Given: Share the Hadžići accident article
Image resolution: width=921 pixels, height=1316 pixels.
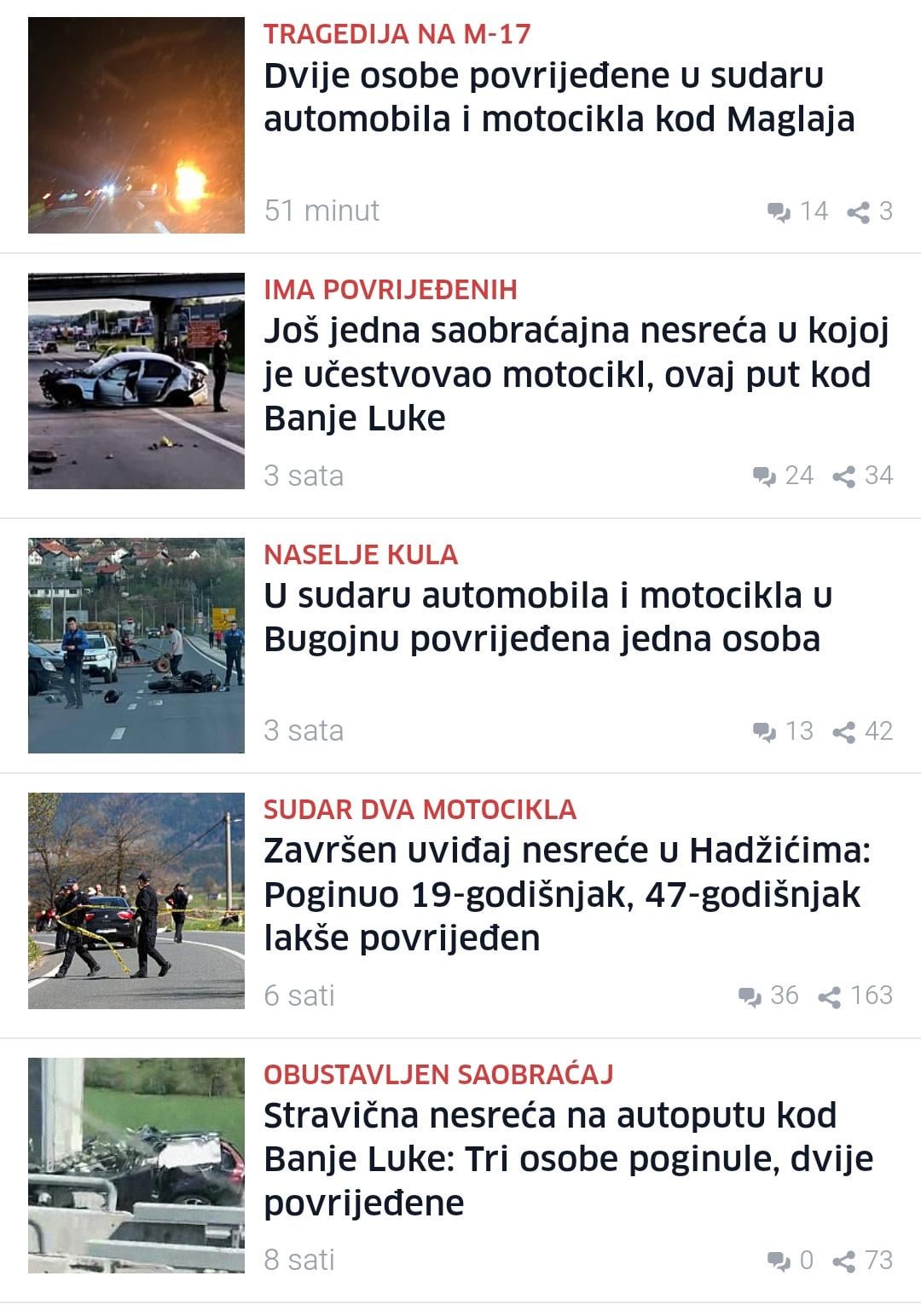Looking at the screenshot, I should [x=855, y=996].
